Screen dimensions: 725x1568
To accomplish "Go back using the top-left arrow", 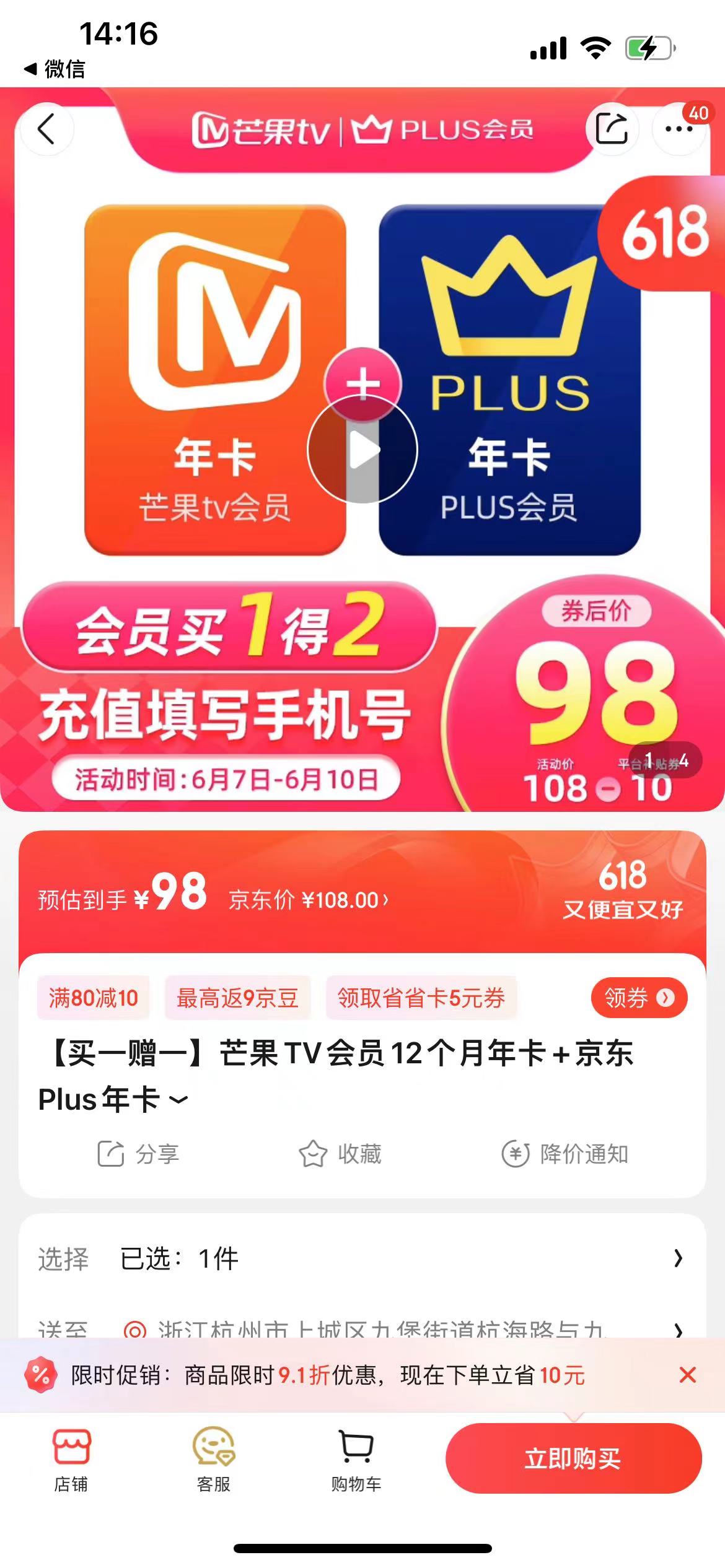I will coord(46,129).
